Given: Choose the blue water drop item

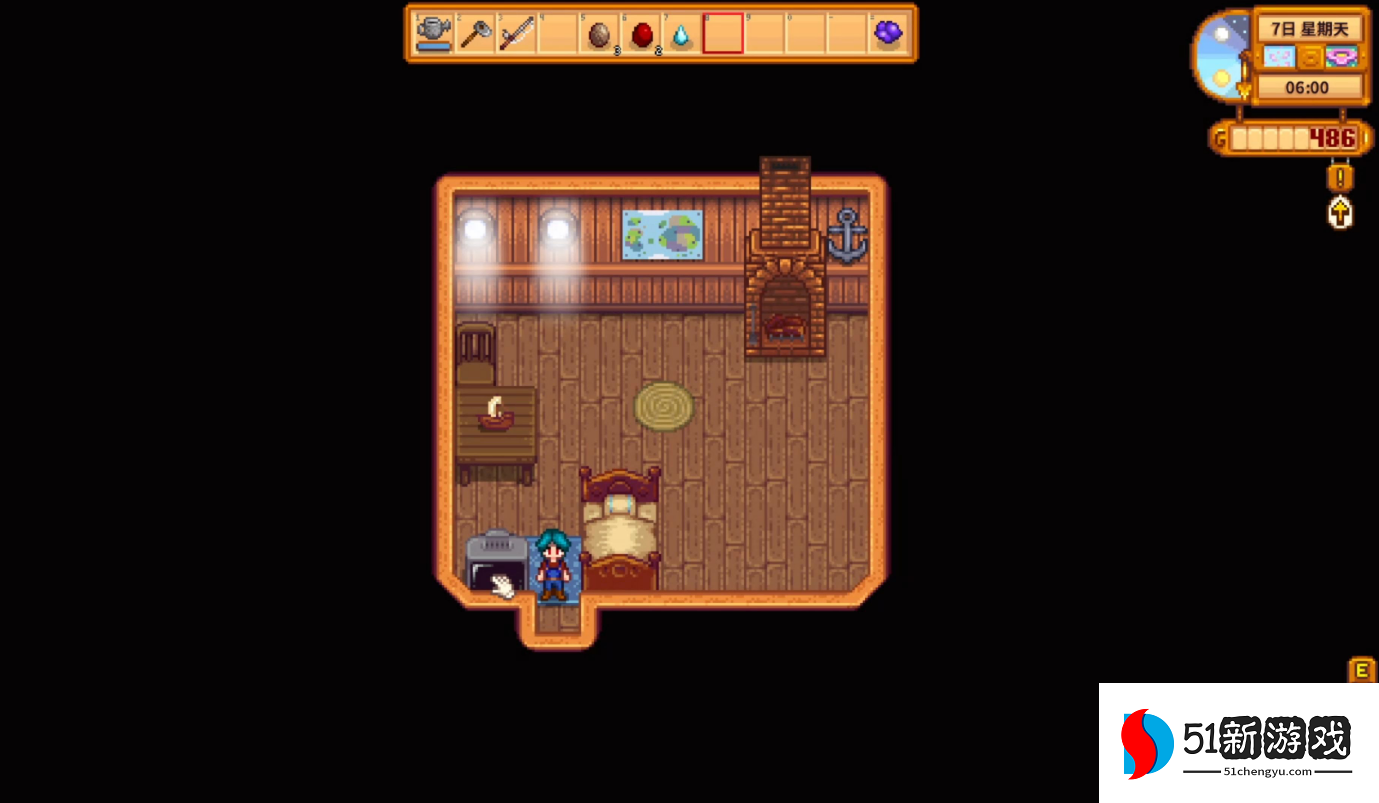Looking at the screenshot, I should click(x=682, y=34).
